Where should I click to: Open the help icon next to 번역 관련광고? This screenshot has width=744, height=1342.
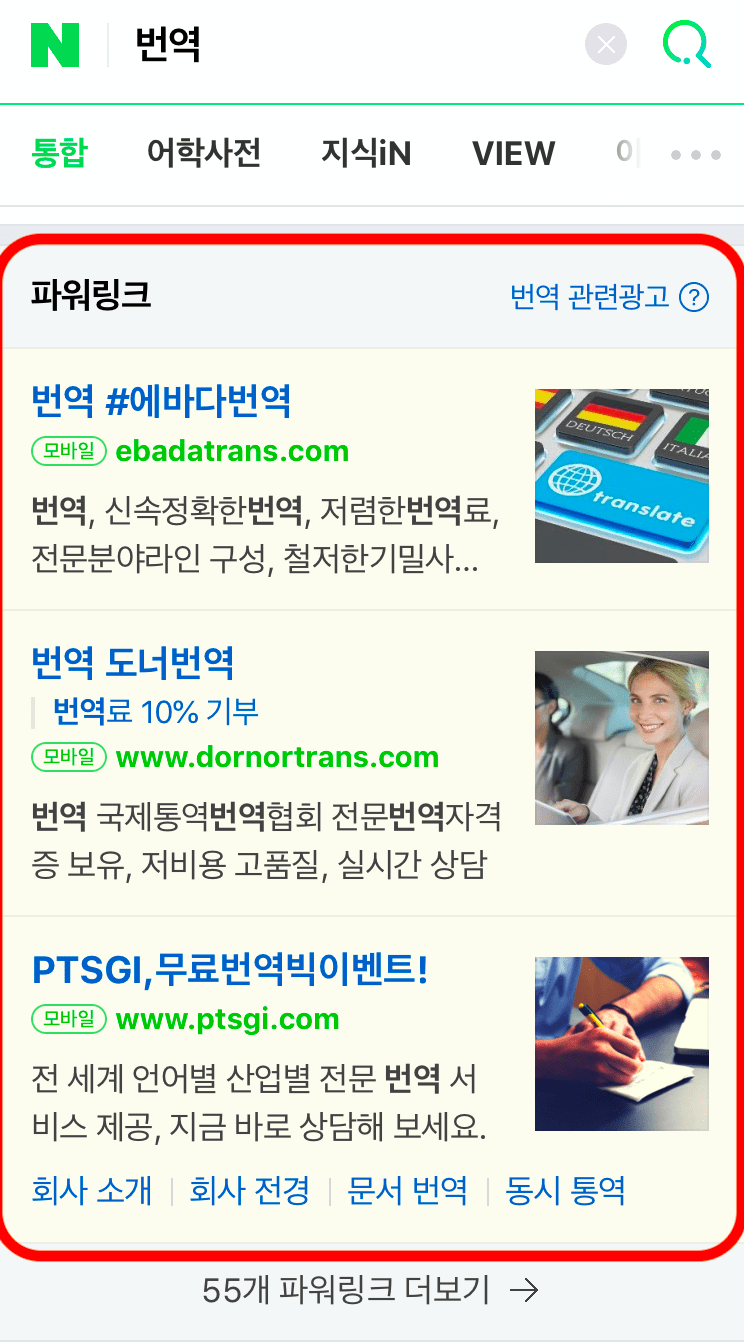point(694,297)
